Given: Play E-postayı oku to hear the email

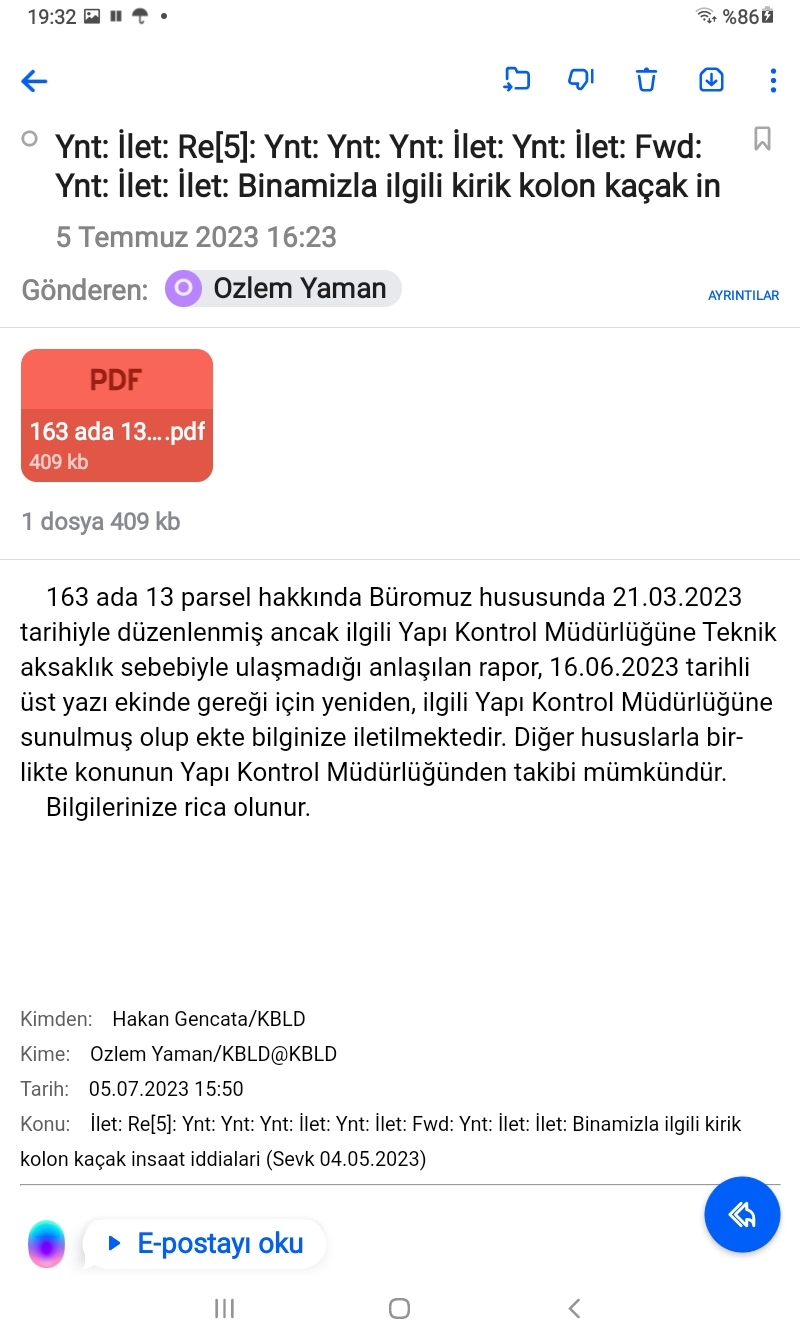Looking at the screenshot, I should point(204,1243).
